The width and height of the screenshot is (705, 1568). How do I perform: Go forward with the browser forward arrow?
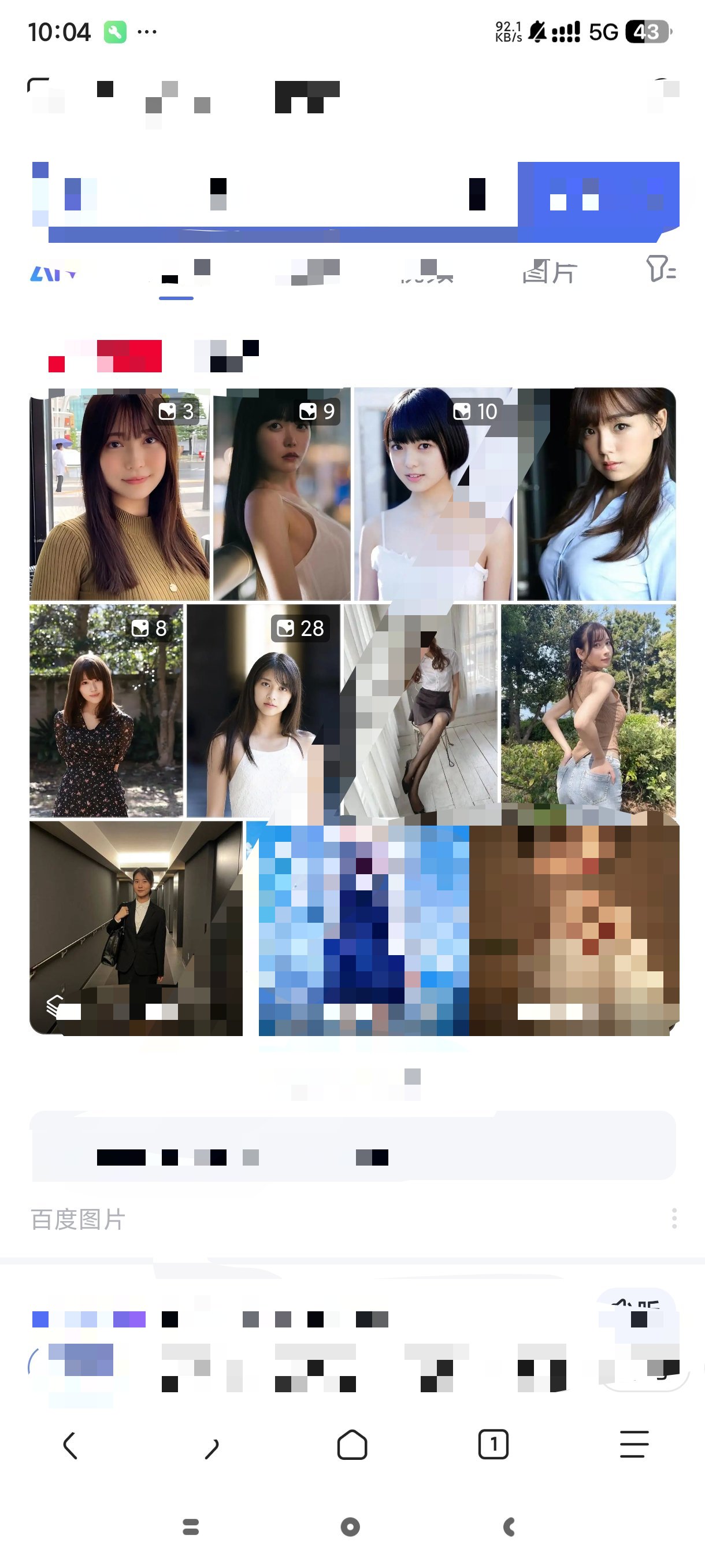211,1445
